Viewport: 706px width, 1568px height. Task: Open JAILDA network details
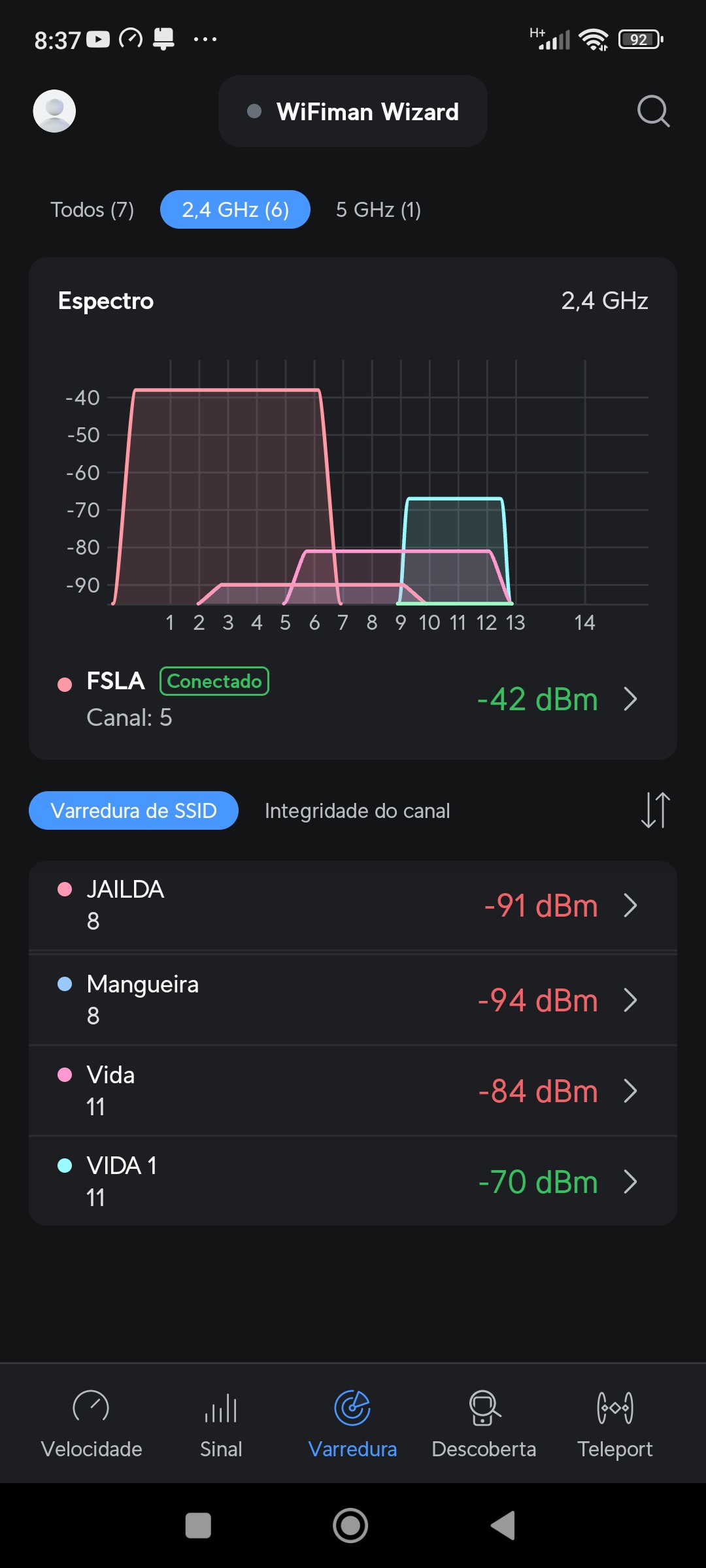(353, 906)
